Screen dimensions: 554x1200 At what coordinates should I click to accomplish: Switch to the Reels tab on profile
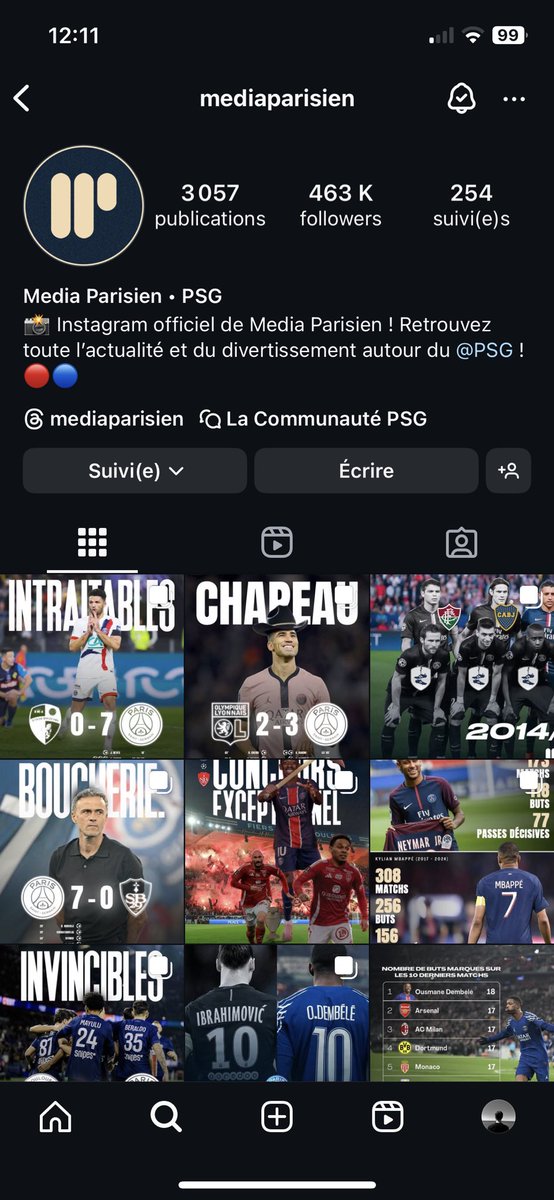(x=276, y=542)
